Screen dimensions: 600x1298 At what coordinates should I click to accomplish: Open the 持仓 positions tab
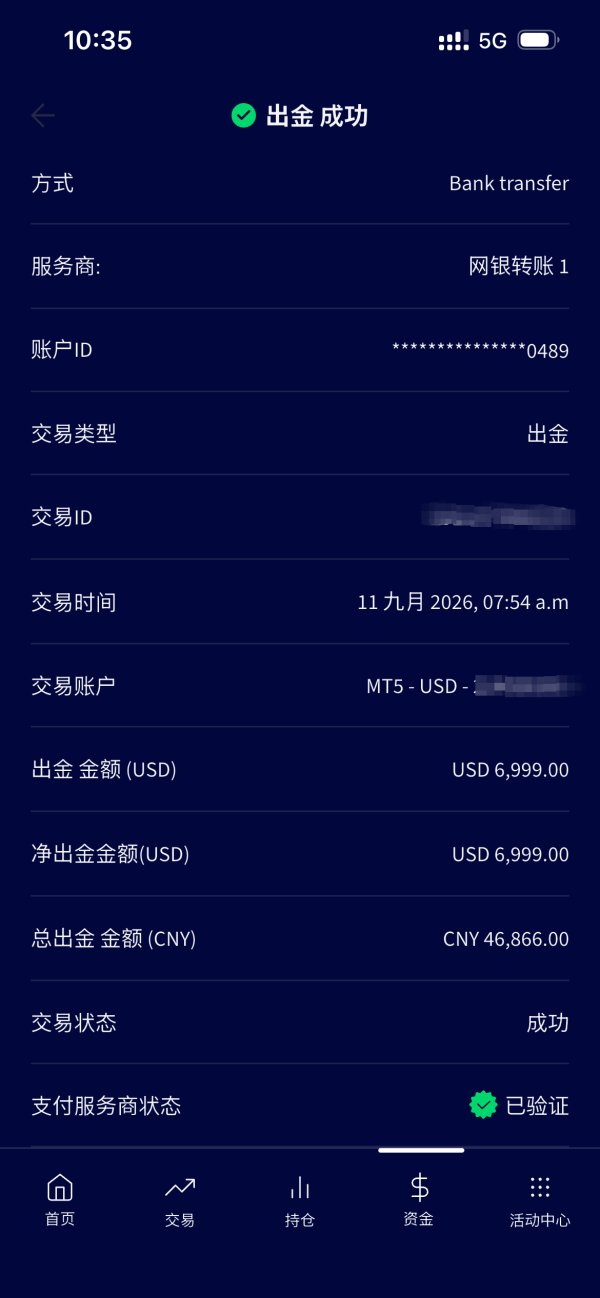click(300, 1200)
